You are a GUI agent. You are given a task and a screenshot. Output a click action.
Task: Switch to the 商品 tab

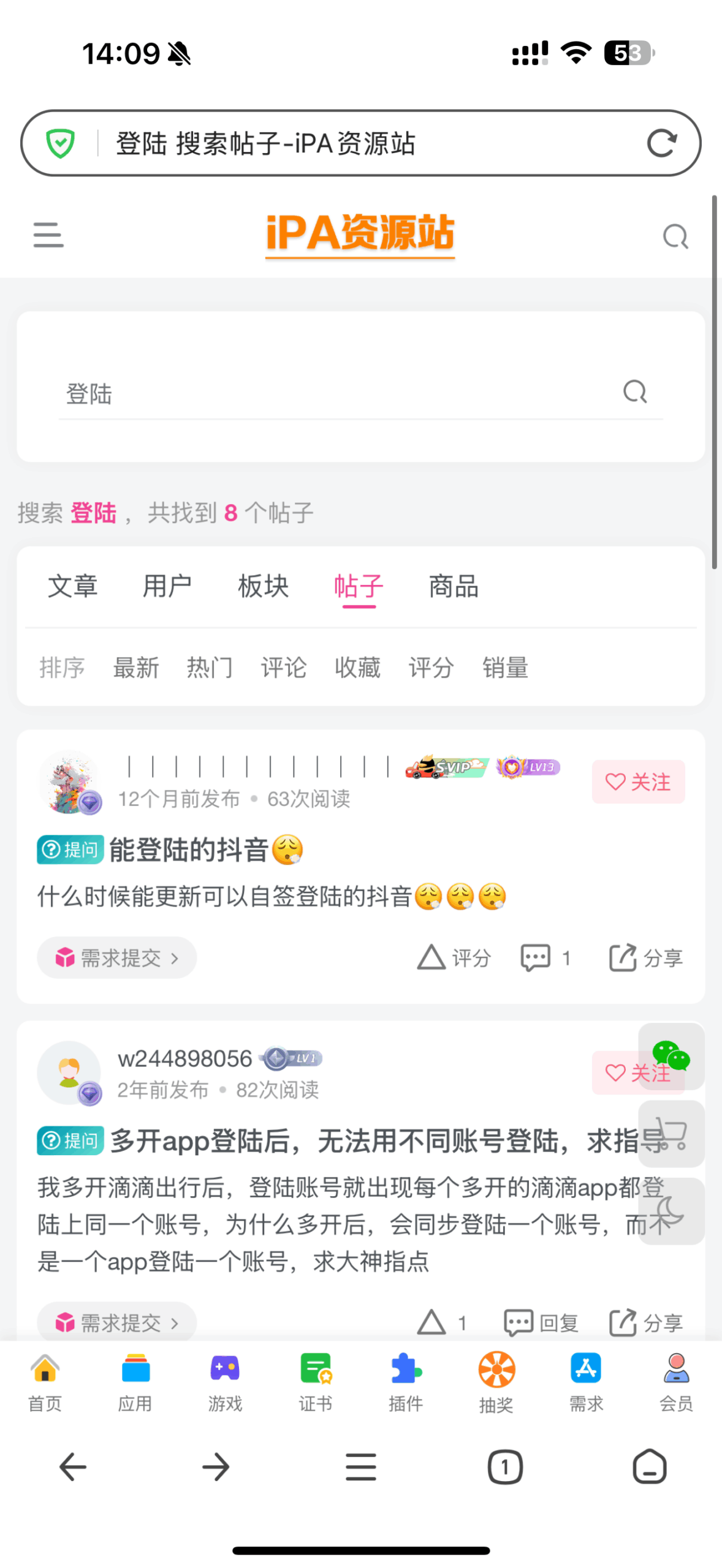[452, 586]
